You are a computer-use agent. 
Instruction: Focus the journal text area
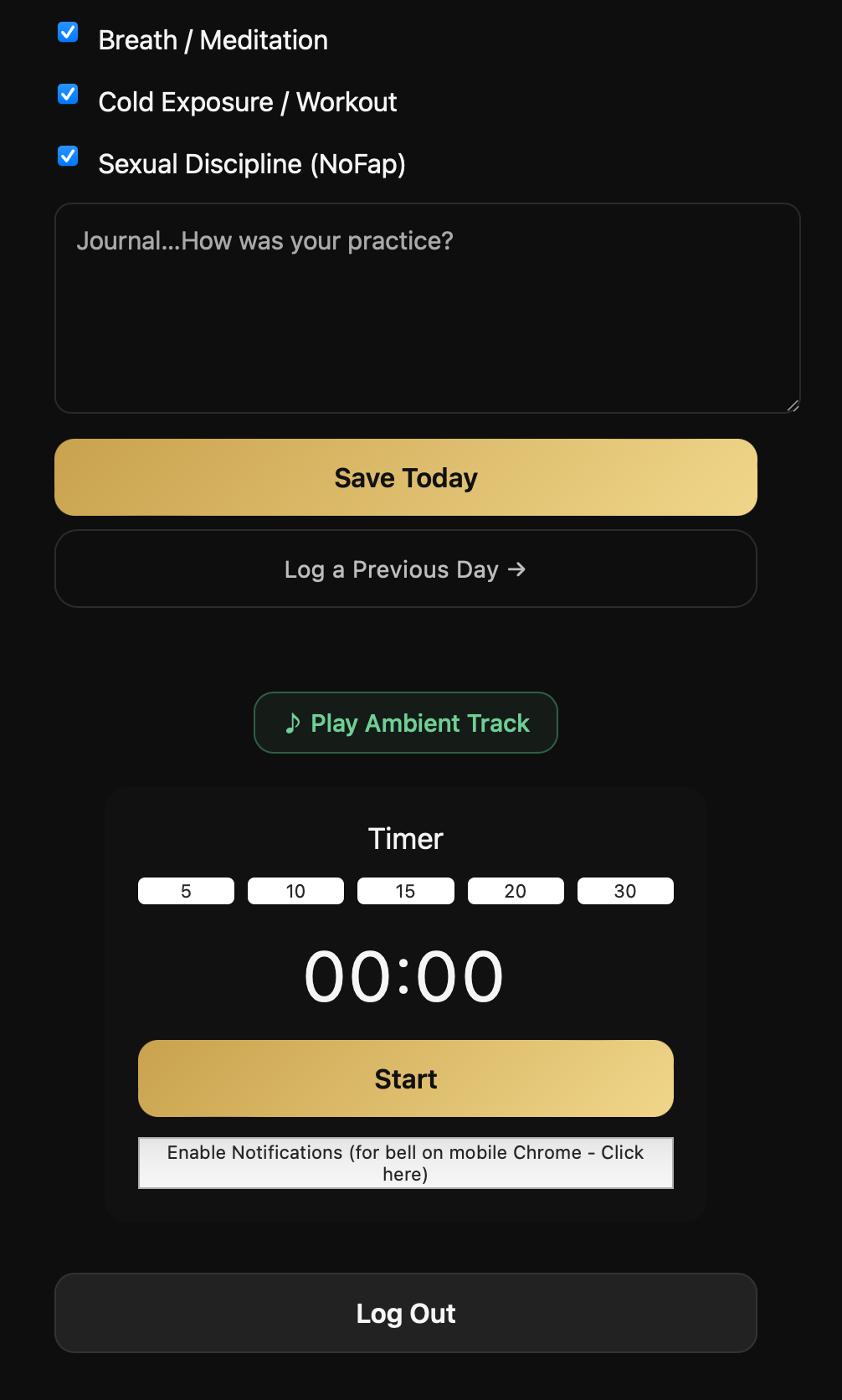coord(427,308)
